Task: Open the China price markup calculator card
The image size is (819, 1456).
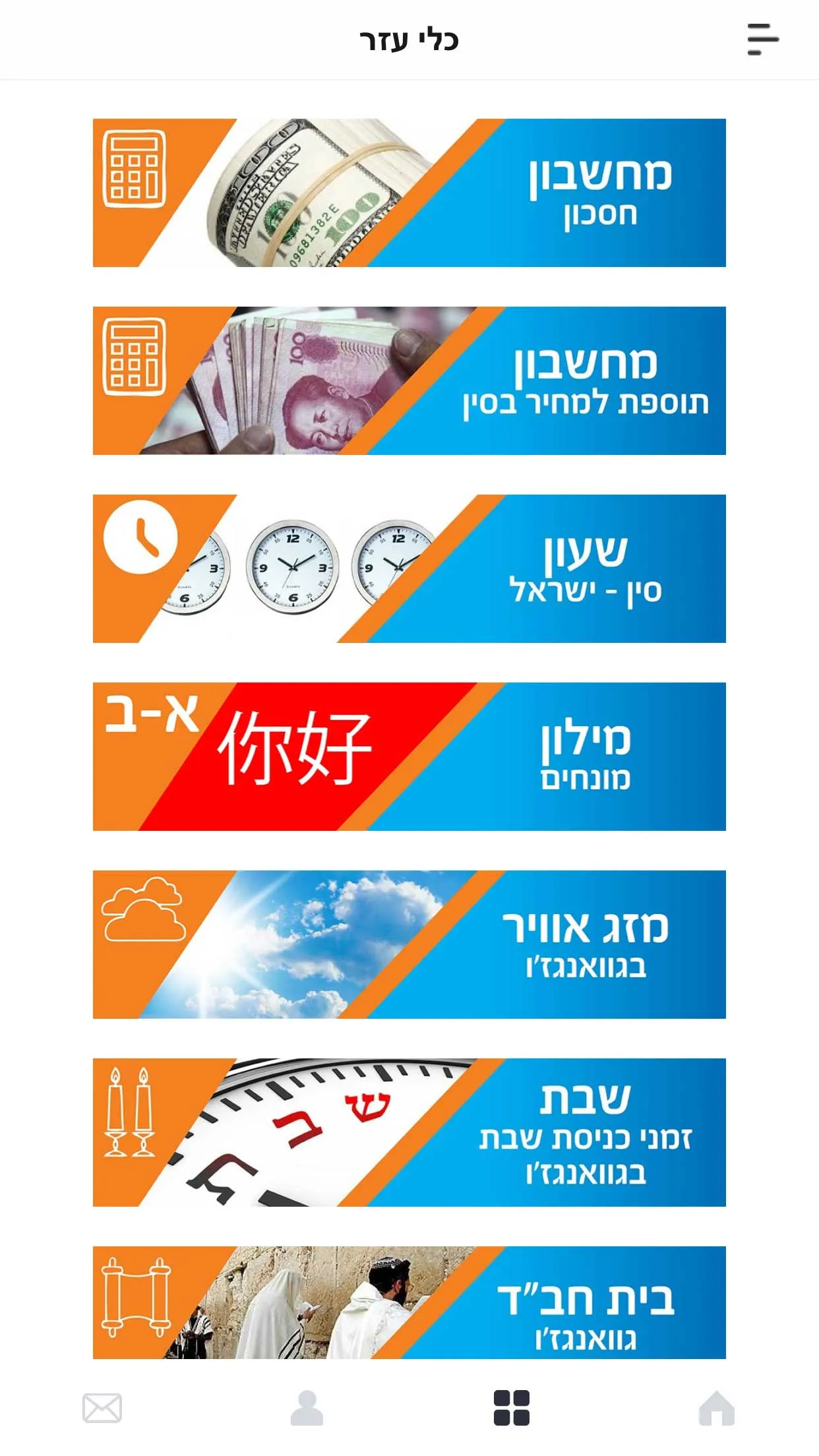Action: click(409, 380)
